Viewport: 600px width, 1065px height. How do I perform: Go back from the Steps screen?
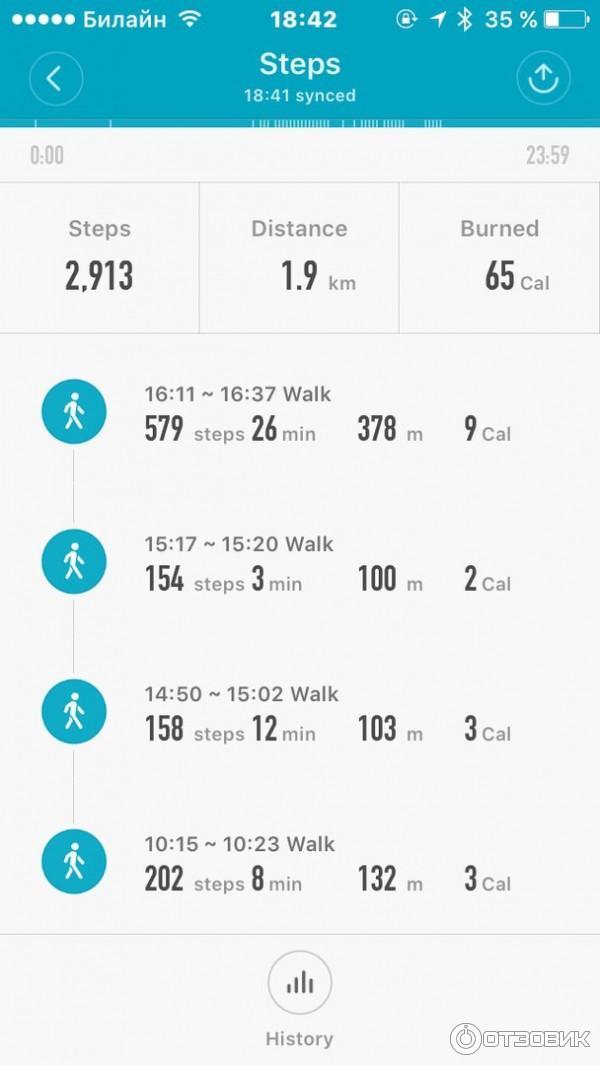click(x=55, y=79)
